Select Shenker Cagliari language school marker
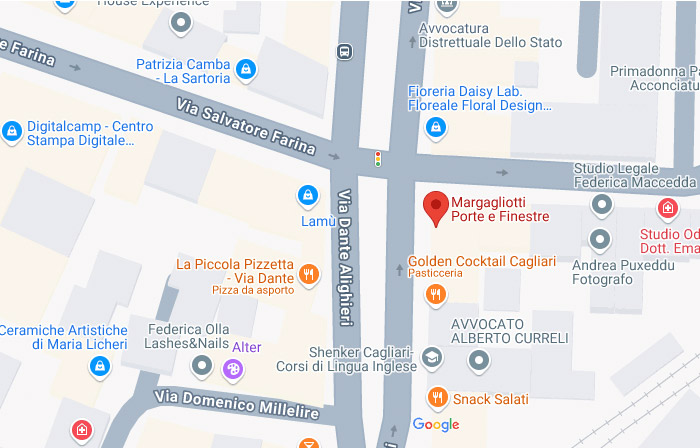 pos(431,357)
